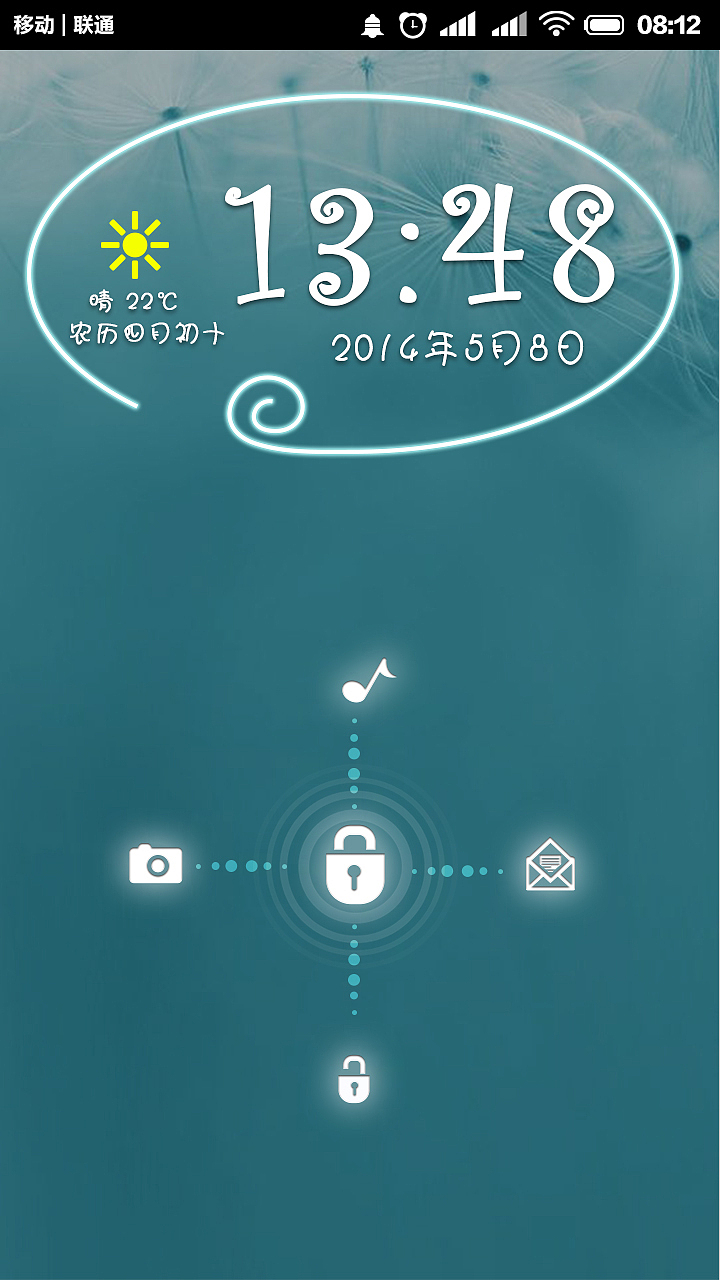Tap the alarm clock status bar icon
The width and height of the screenshot is (720, 1280).
point(410,23)
